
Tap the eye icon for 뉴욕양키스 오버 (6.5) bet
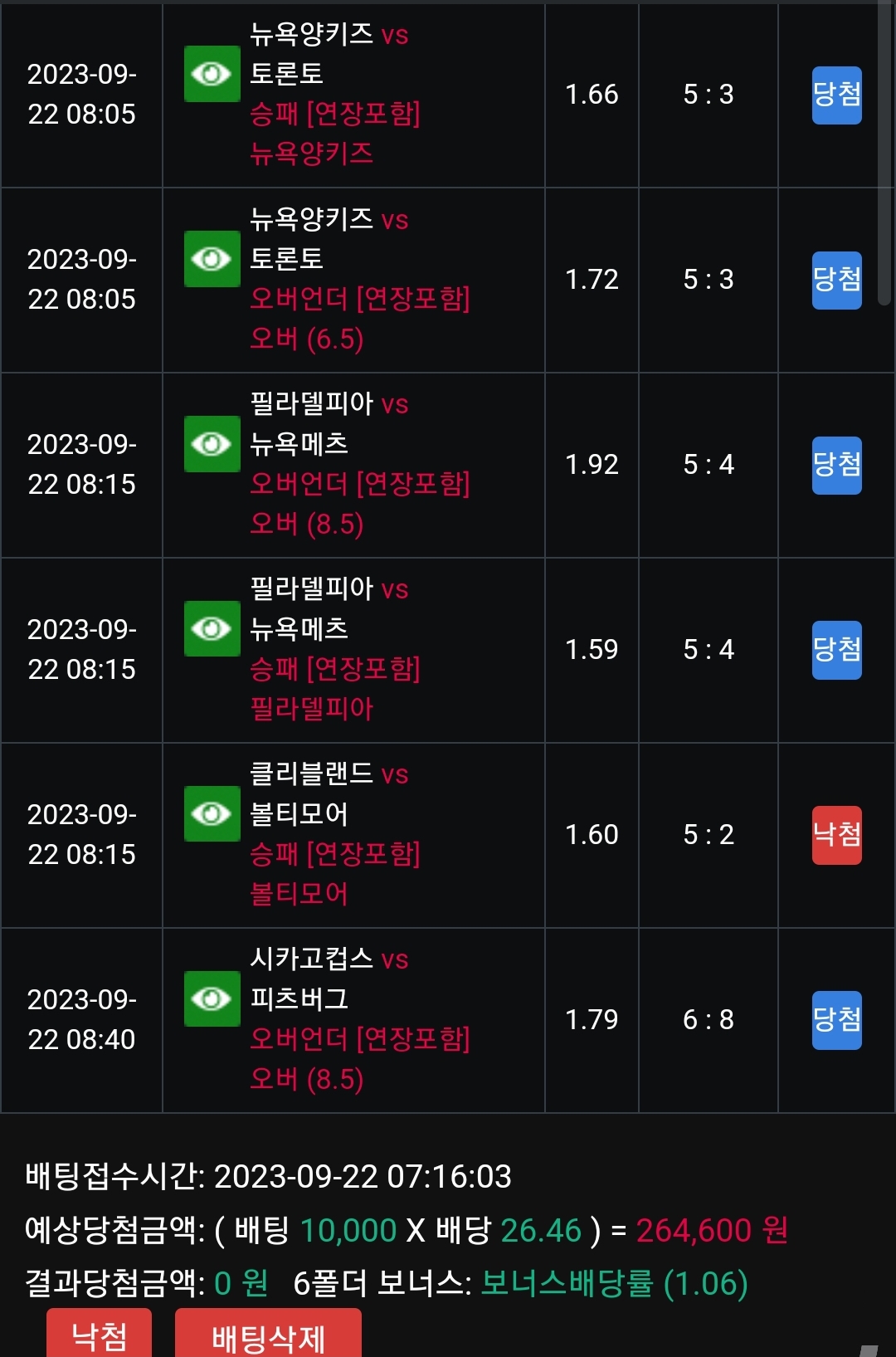click(x=212, y=260)
